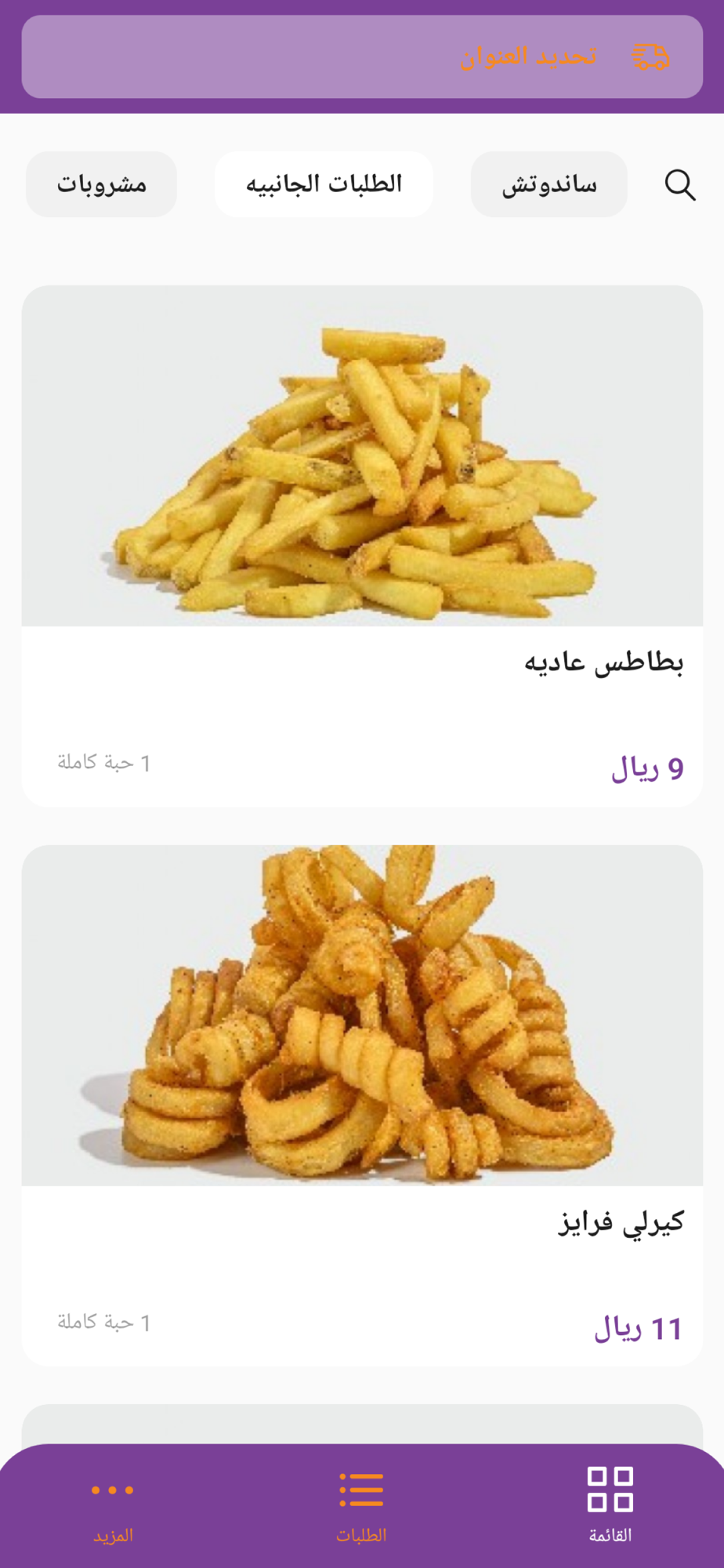Open the كيرلي فرايز item card
The image size is (724, 1568).
pyautogui.click(x=362, y=1105)
